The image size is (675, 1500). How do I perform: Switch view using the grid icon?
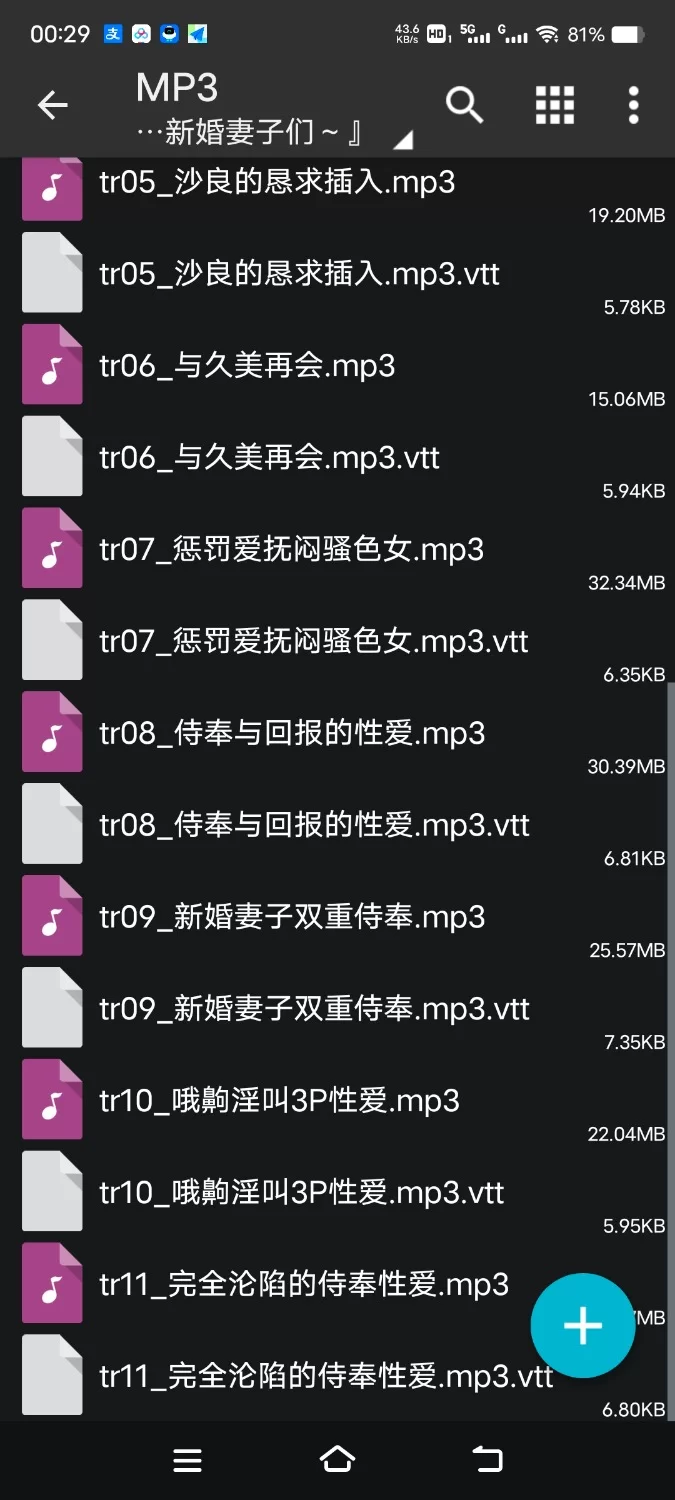555,104
